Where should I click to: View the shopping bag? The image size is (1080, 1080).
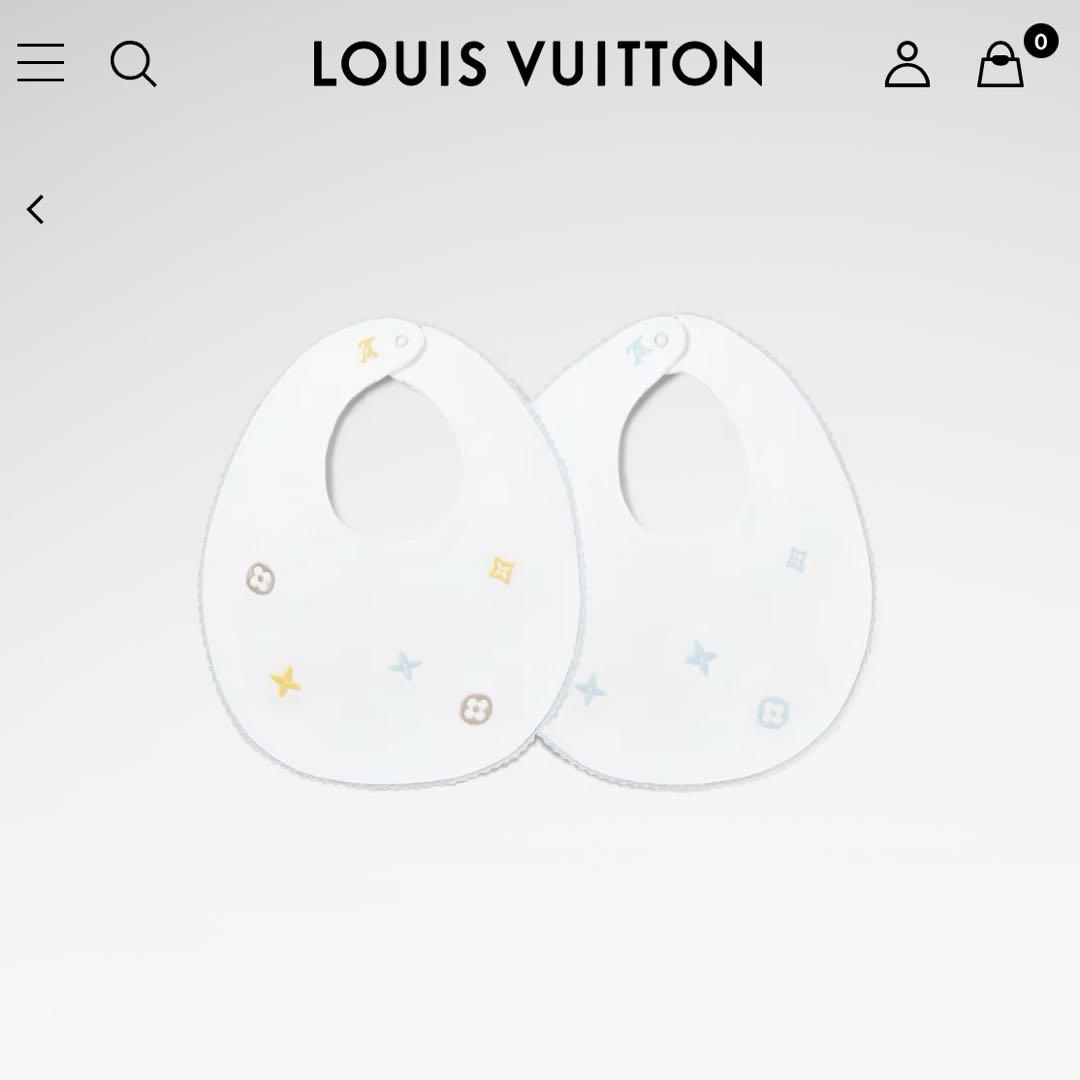coord(1001,64)
